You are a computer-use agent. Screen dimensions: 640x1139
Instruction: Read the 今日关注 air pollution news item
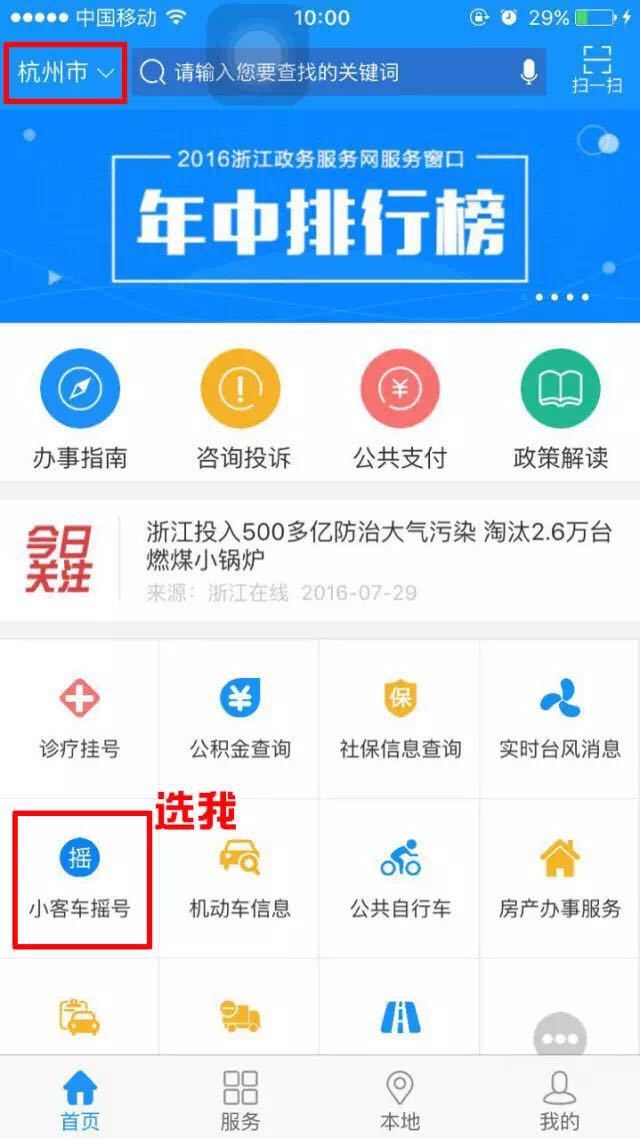point(378,560)
